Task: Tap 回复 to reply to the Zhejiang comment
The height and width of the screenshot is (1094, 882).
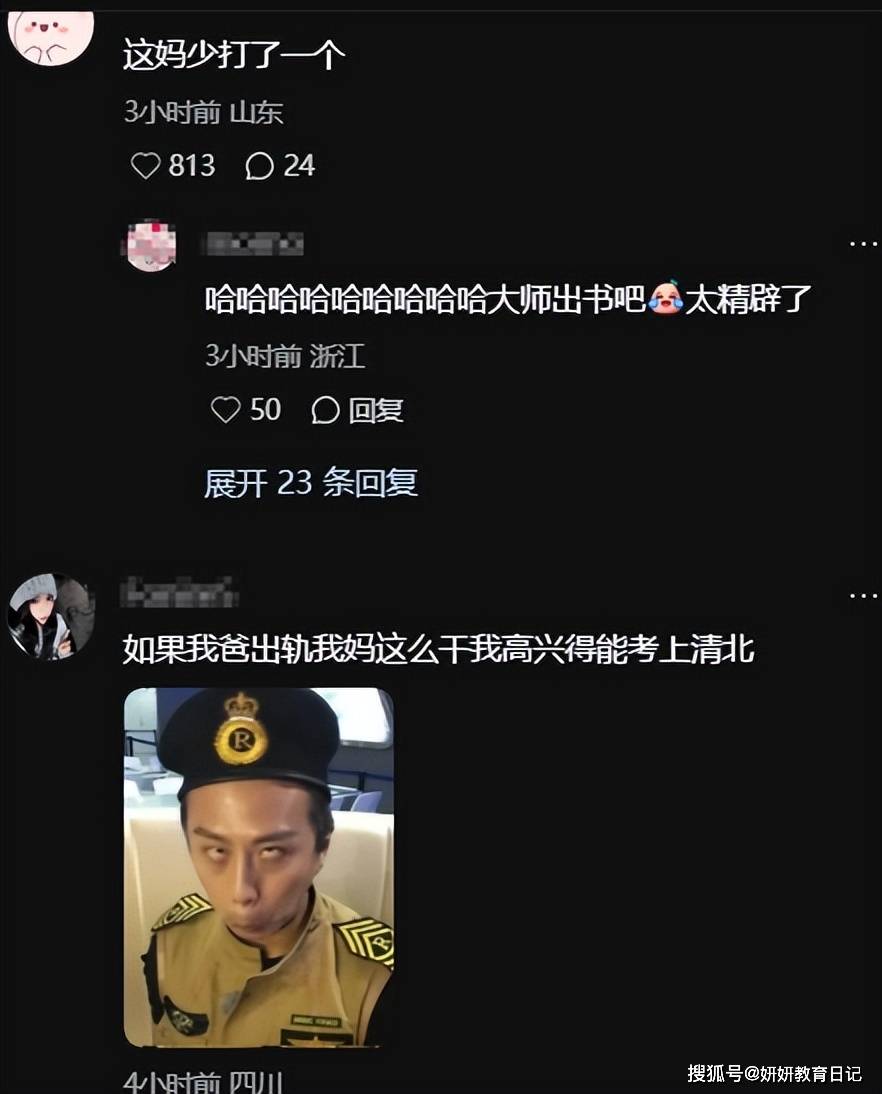Action: [x=358, y=410]
